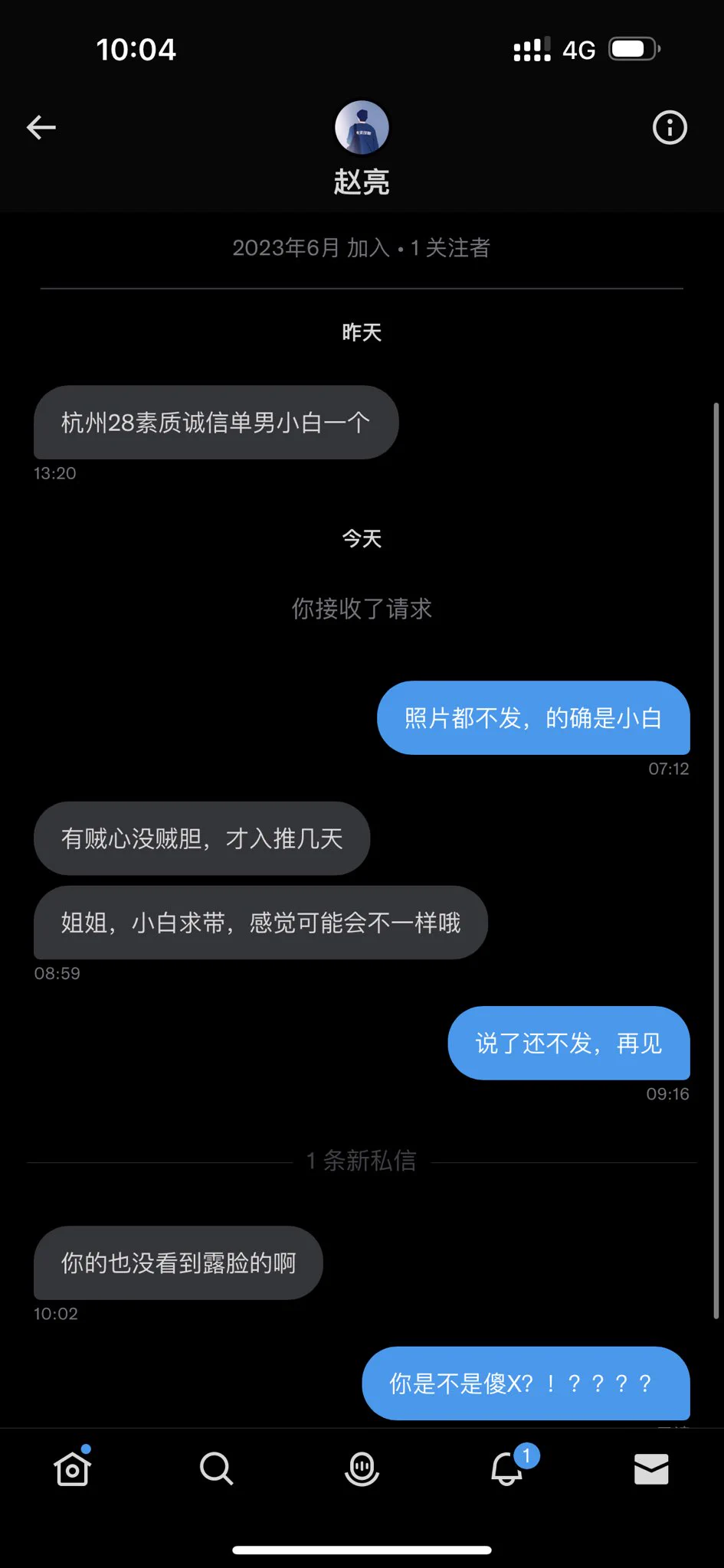The image size is (724, 1568).
Task: Go back using the arrow
Action: click(x=41, y=127)
